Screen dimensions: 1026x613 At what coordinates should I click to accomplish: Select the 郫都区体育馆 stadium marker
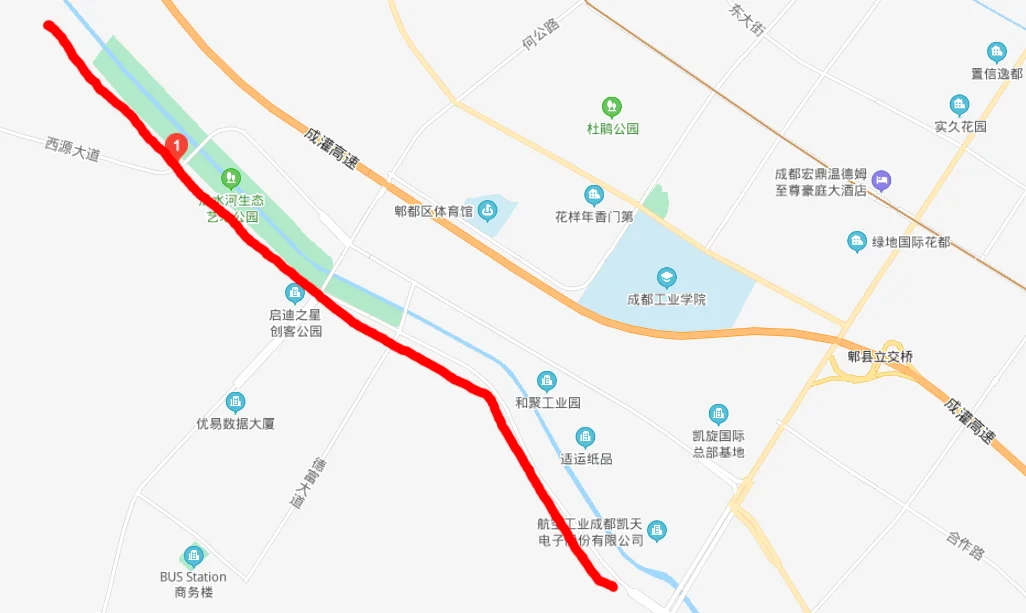(x=487, y=210)
